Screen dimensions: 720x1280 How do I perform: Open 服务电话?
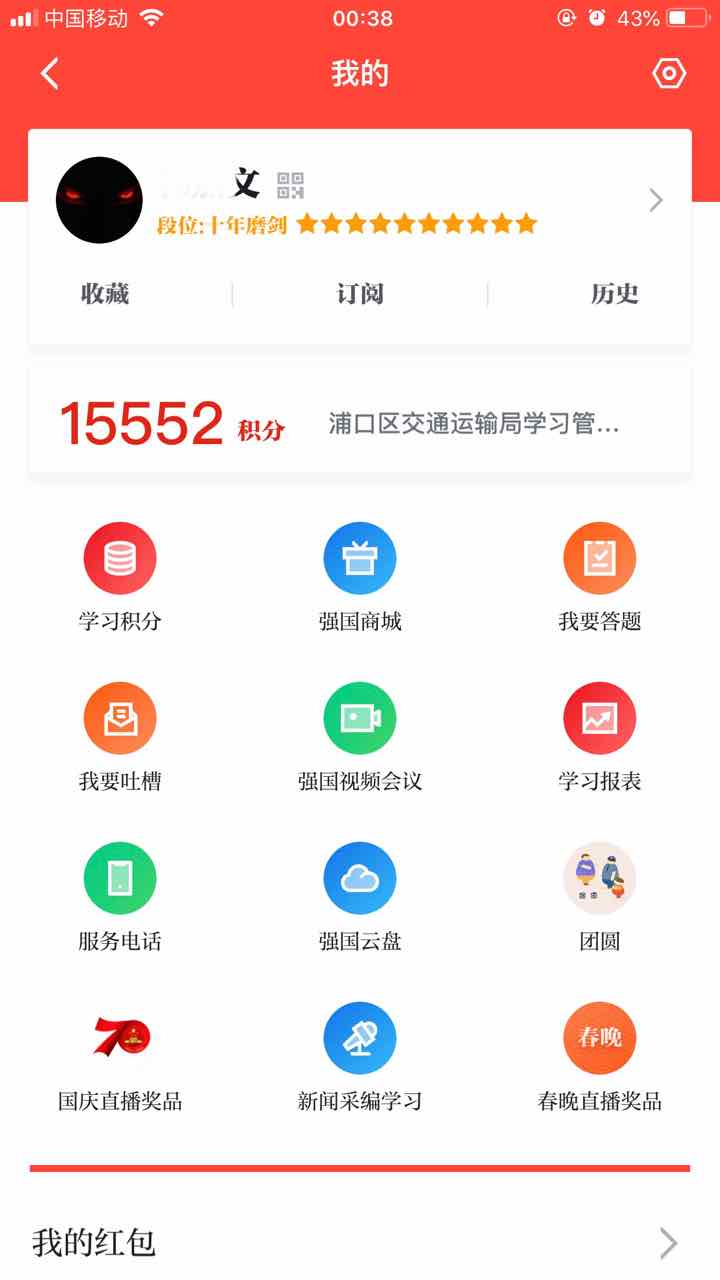tap(120, 897)
